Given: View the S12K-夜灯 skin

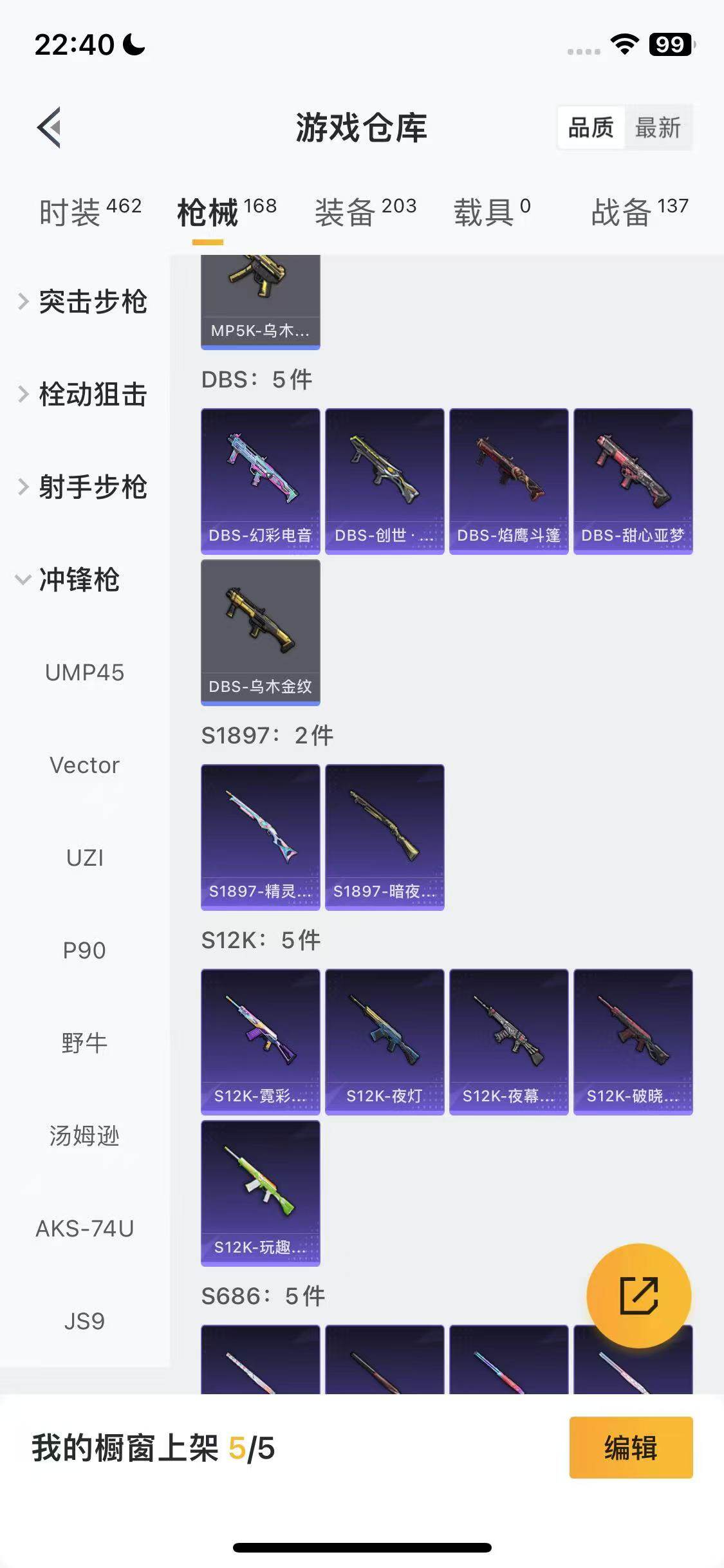Looking at the screenshot, I should tap(384, 1041).
